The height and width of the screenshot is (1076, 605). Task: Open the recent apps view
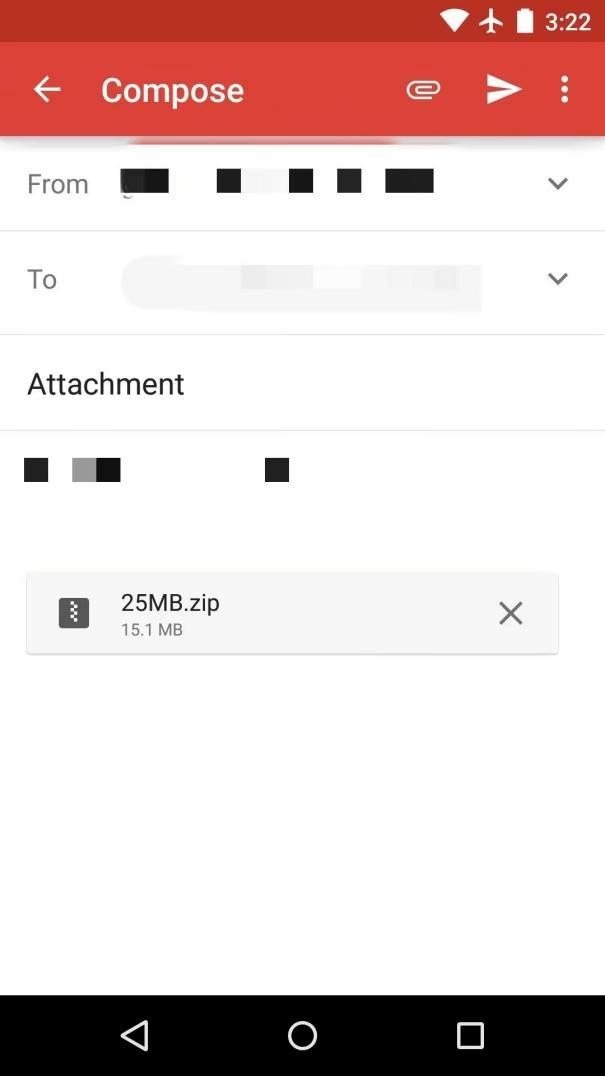click(470, 1035)
